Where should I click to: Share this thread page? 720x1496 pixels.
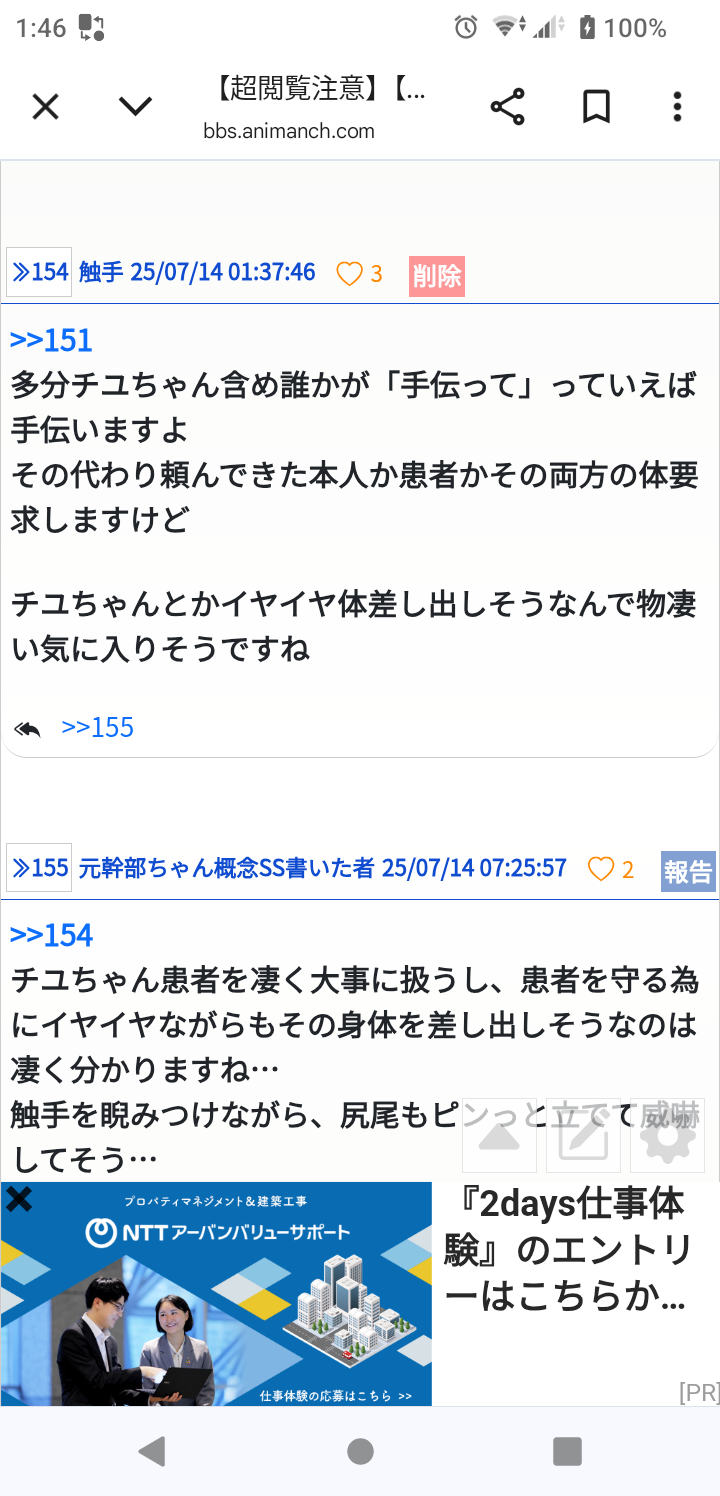(507, 106)
